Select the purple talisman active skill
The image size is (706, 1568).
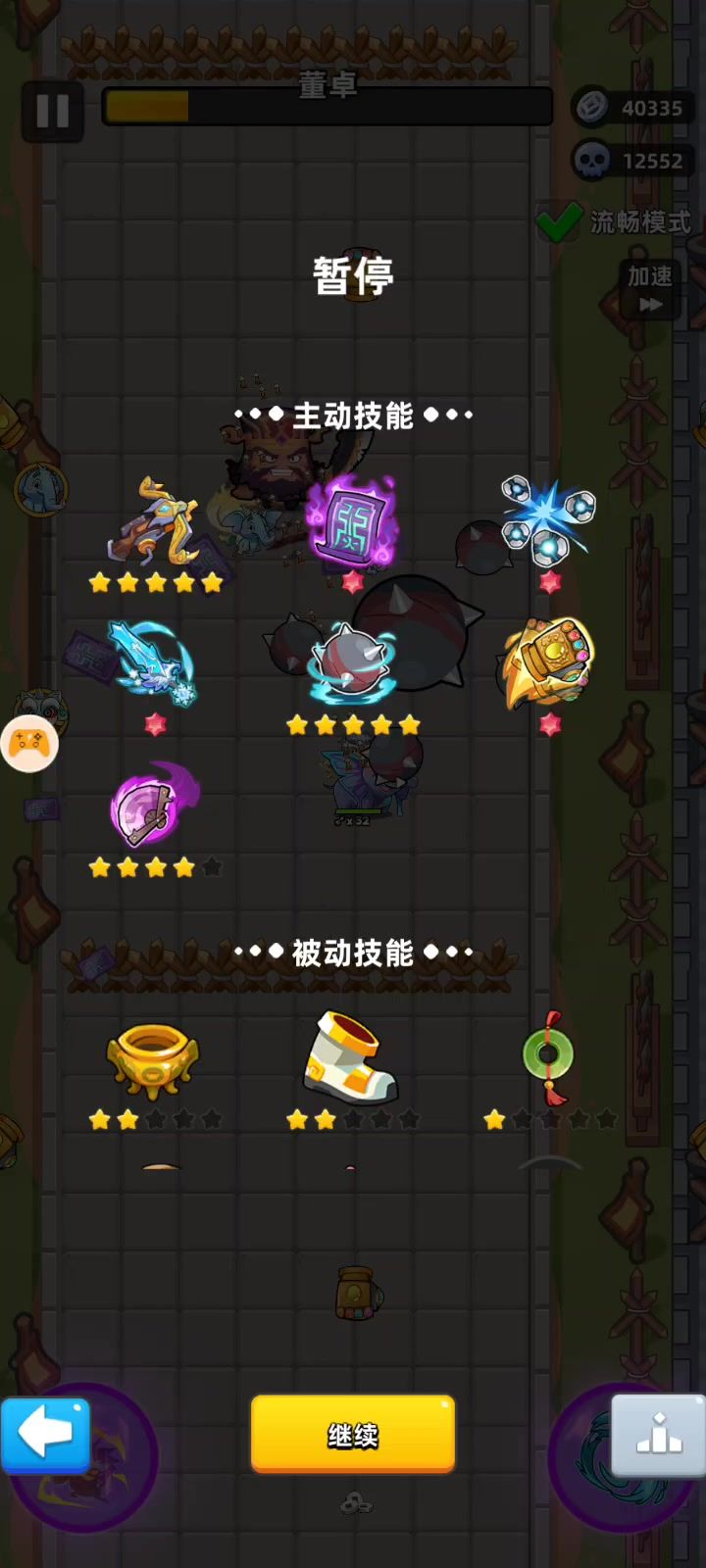click(x=352, y=519)
